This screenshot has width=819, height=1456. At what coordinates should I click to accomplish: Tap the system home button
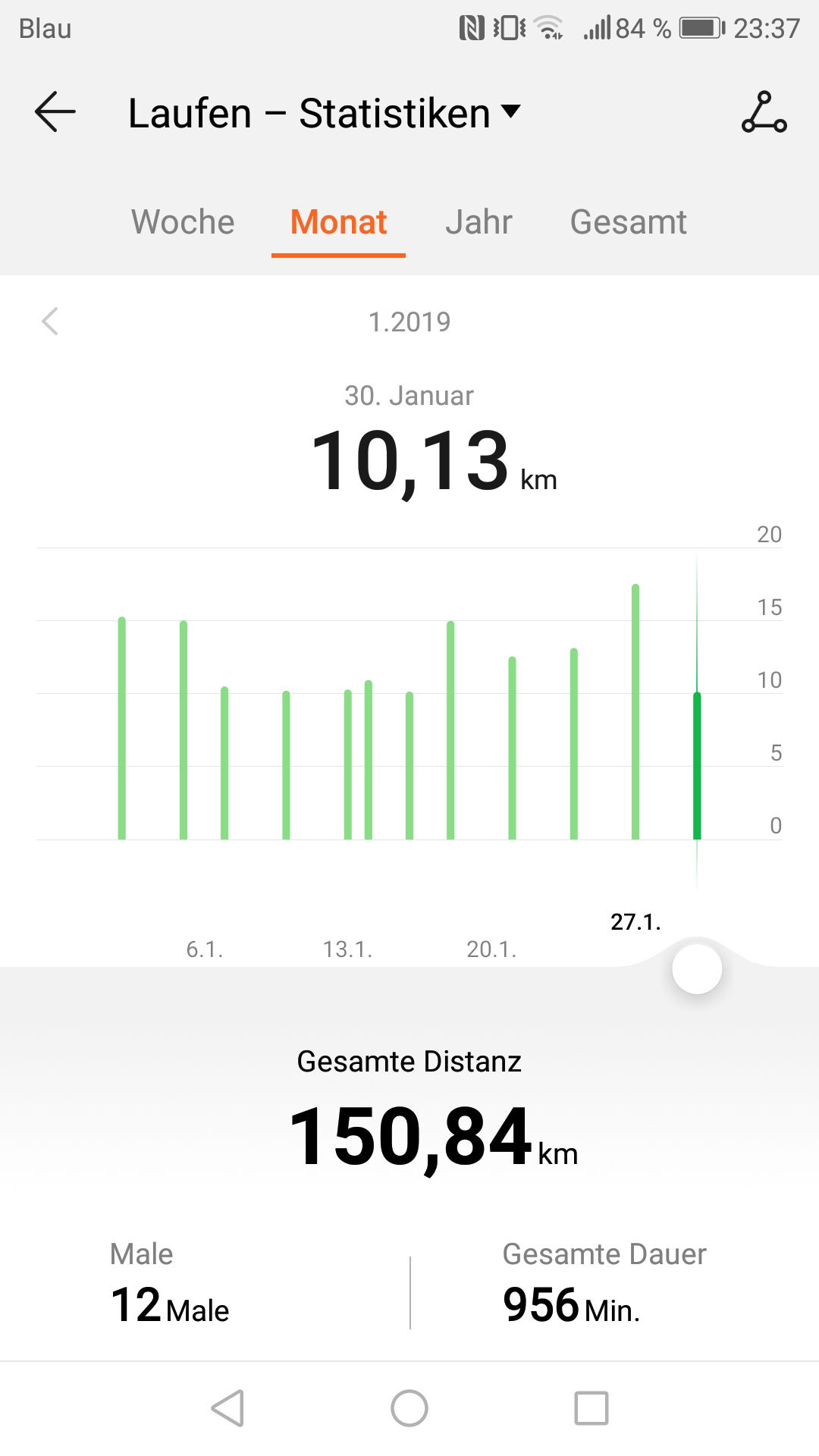click(409, 1408)
